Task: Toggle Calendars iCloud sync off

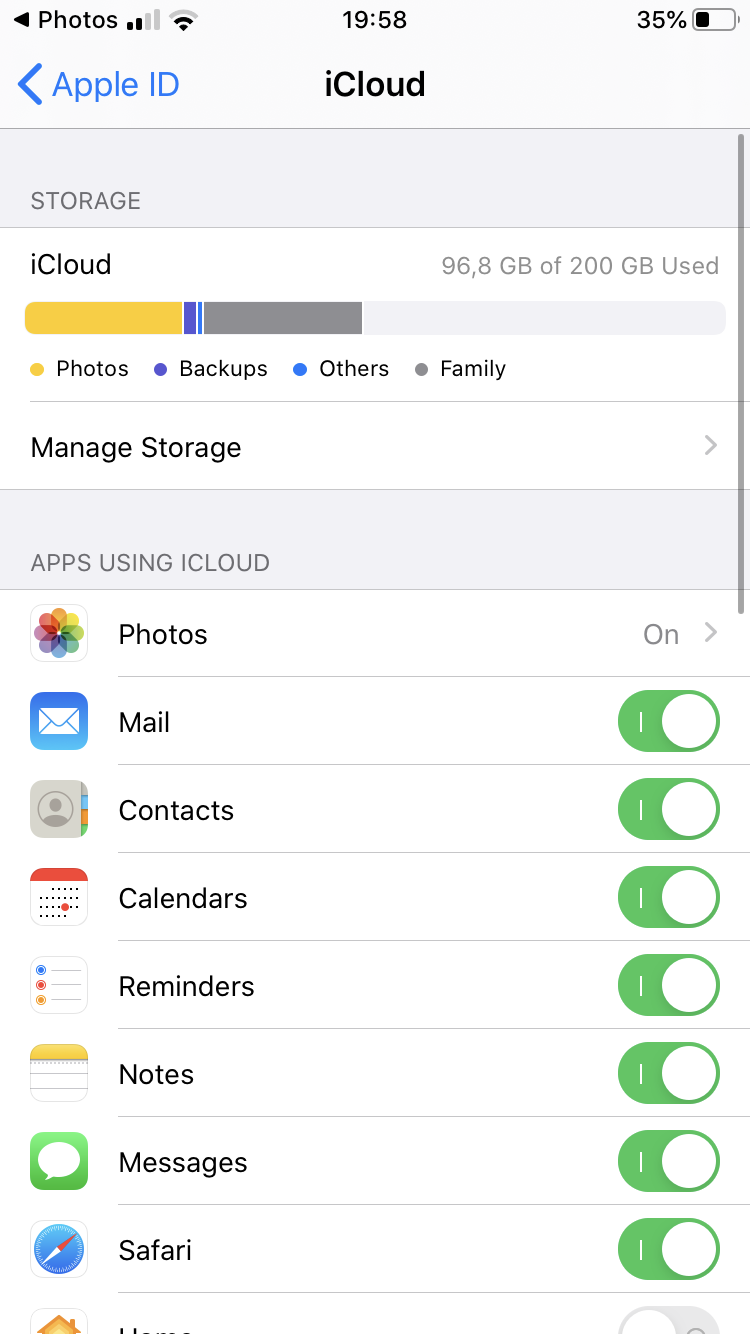Action: [668, 898]
